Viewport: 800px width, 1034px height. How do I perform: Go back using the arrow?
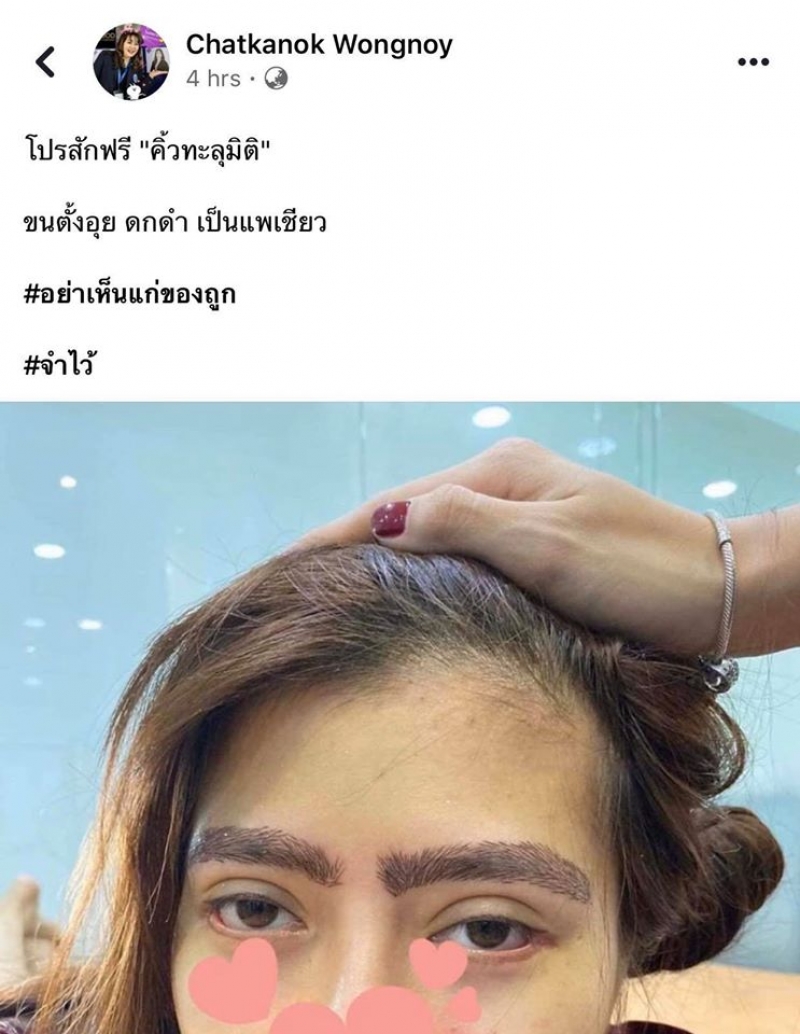[x=45, y=62]
